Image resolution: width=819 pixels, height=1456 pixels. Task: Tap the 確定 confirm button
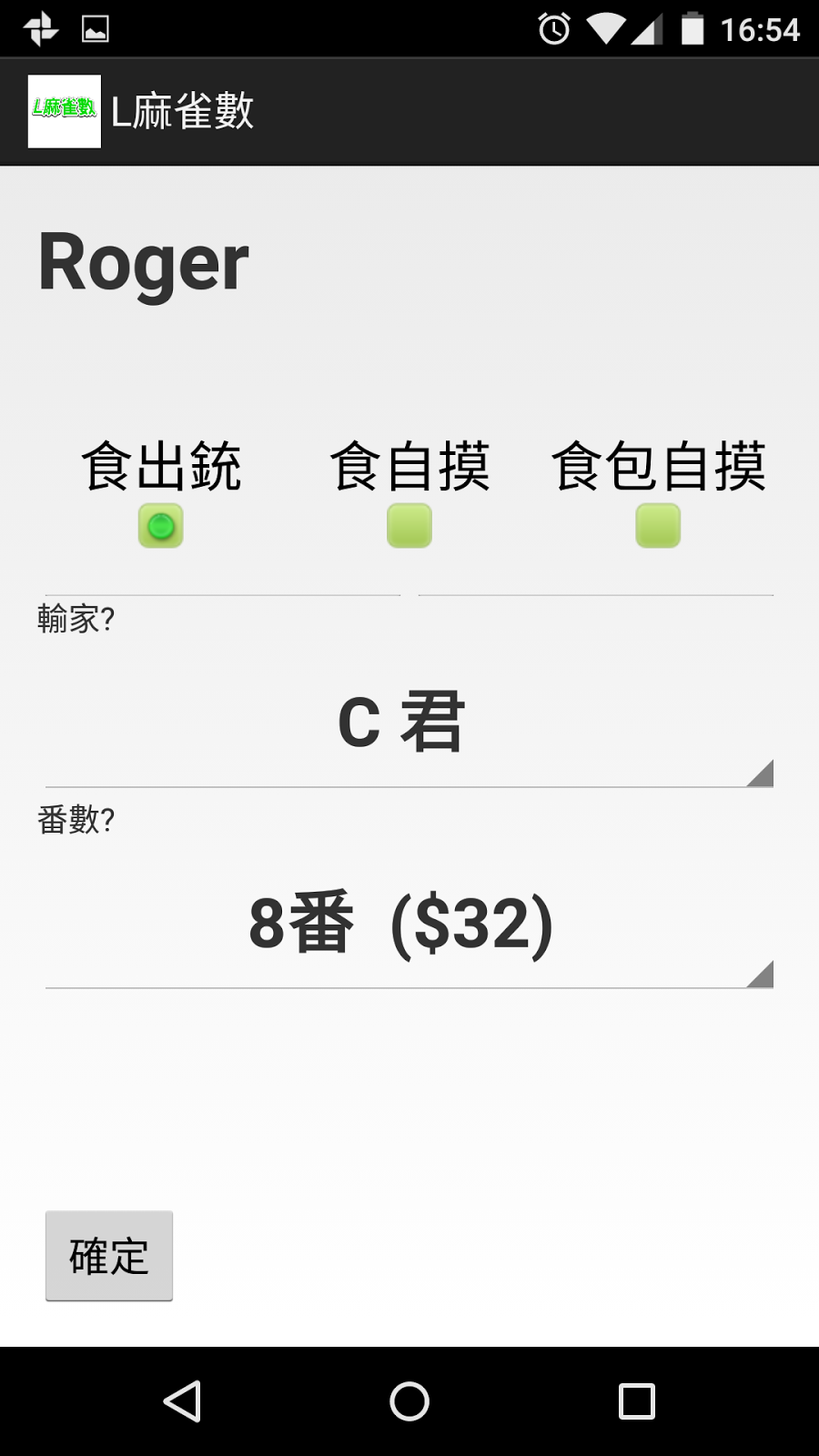[109, 1256]
